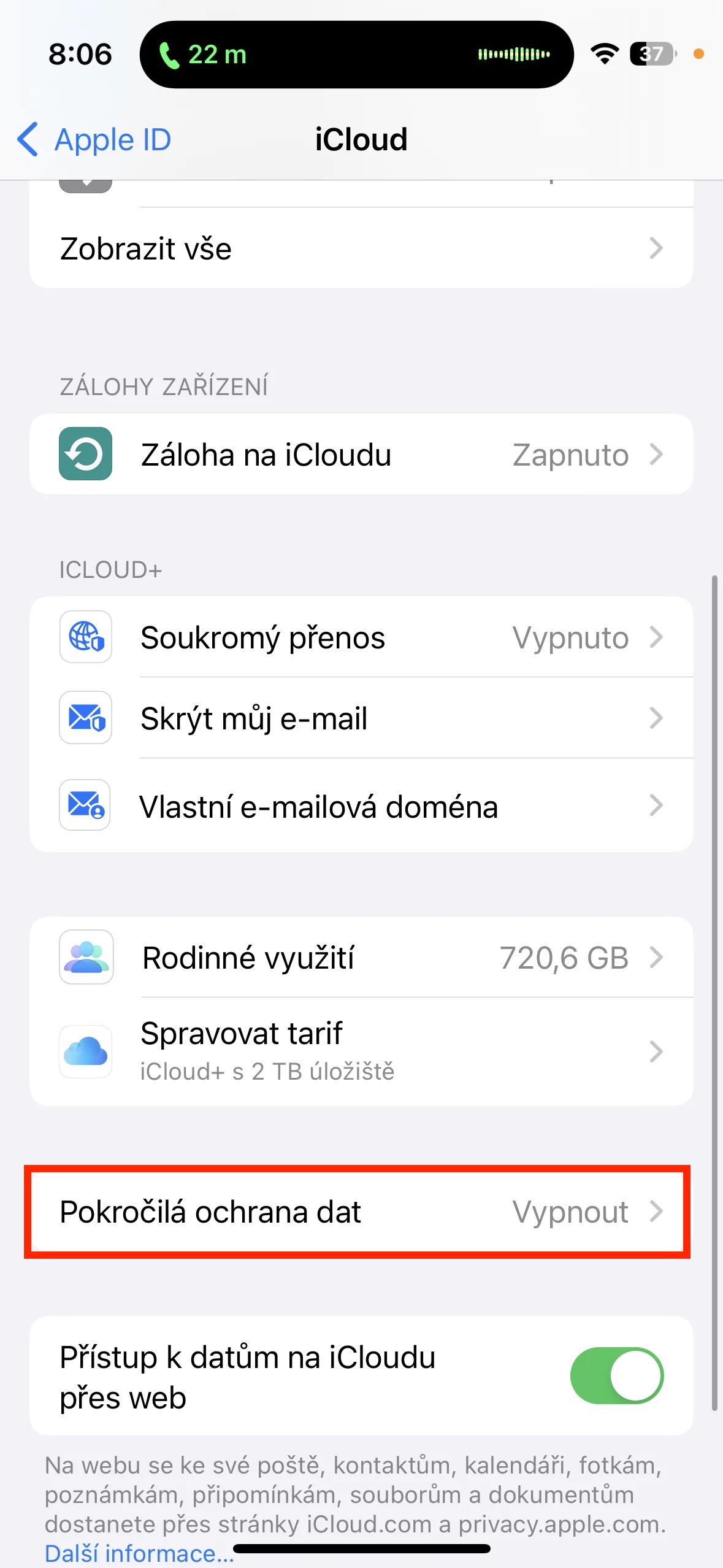Screen dimensions: 723x1568
Task: Return to the ongoing call in the Dynamic Island
Action: tap(356, 55)
